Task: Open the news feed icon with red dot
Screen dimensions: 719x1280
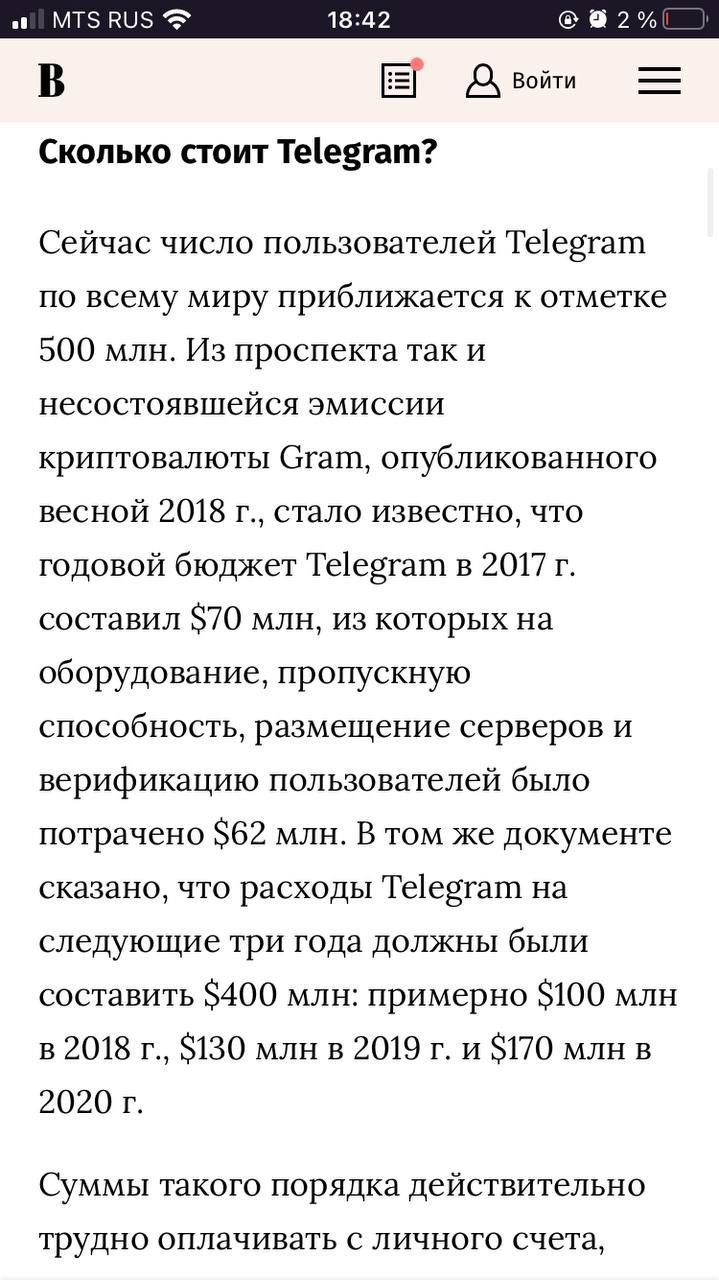Action: coord(399,81)
